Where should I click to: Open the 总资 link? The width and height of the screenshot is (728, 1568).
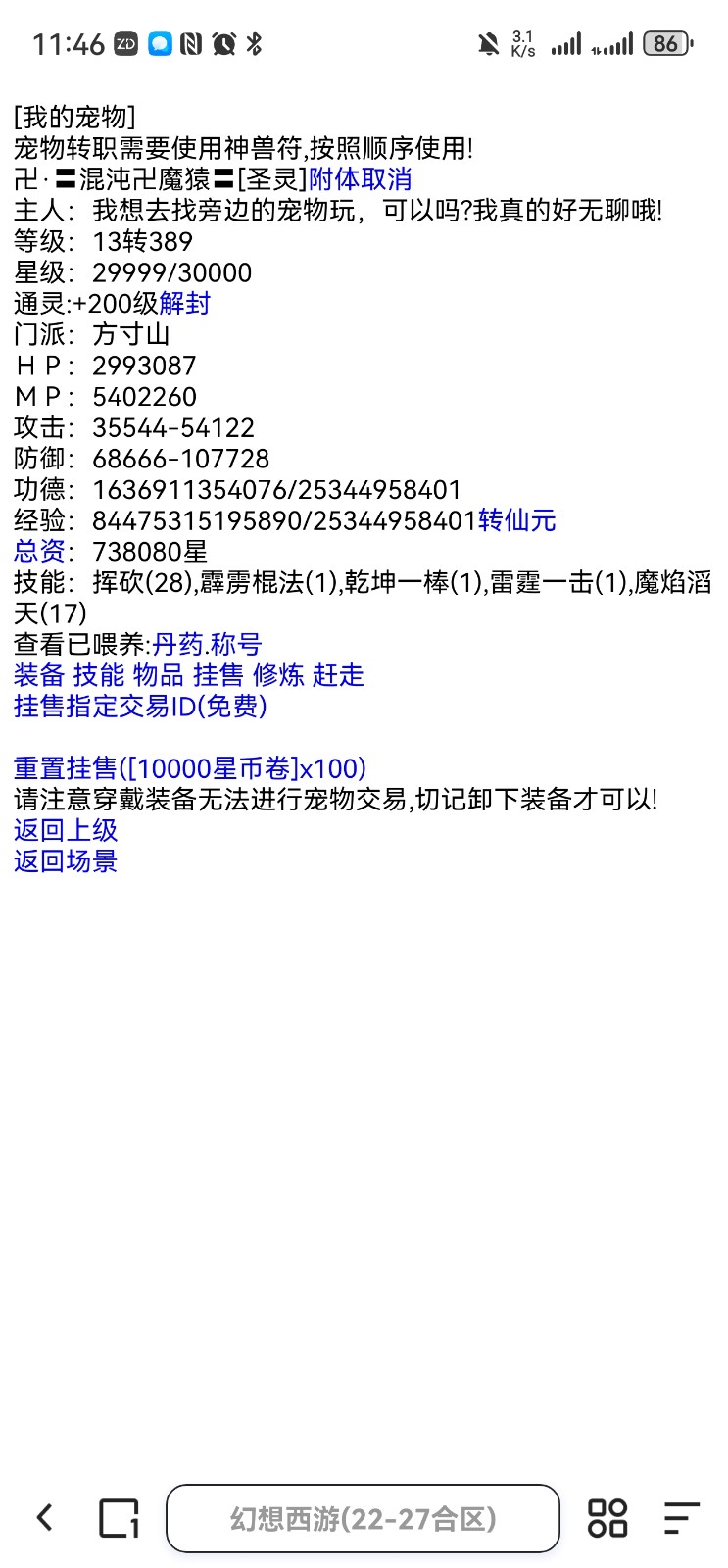pos(39,552)
